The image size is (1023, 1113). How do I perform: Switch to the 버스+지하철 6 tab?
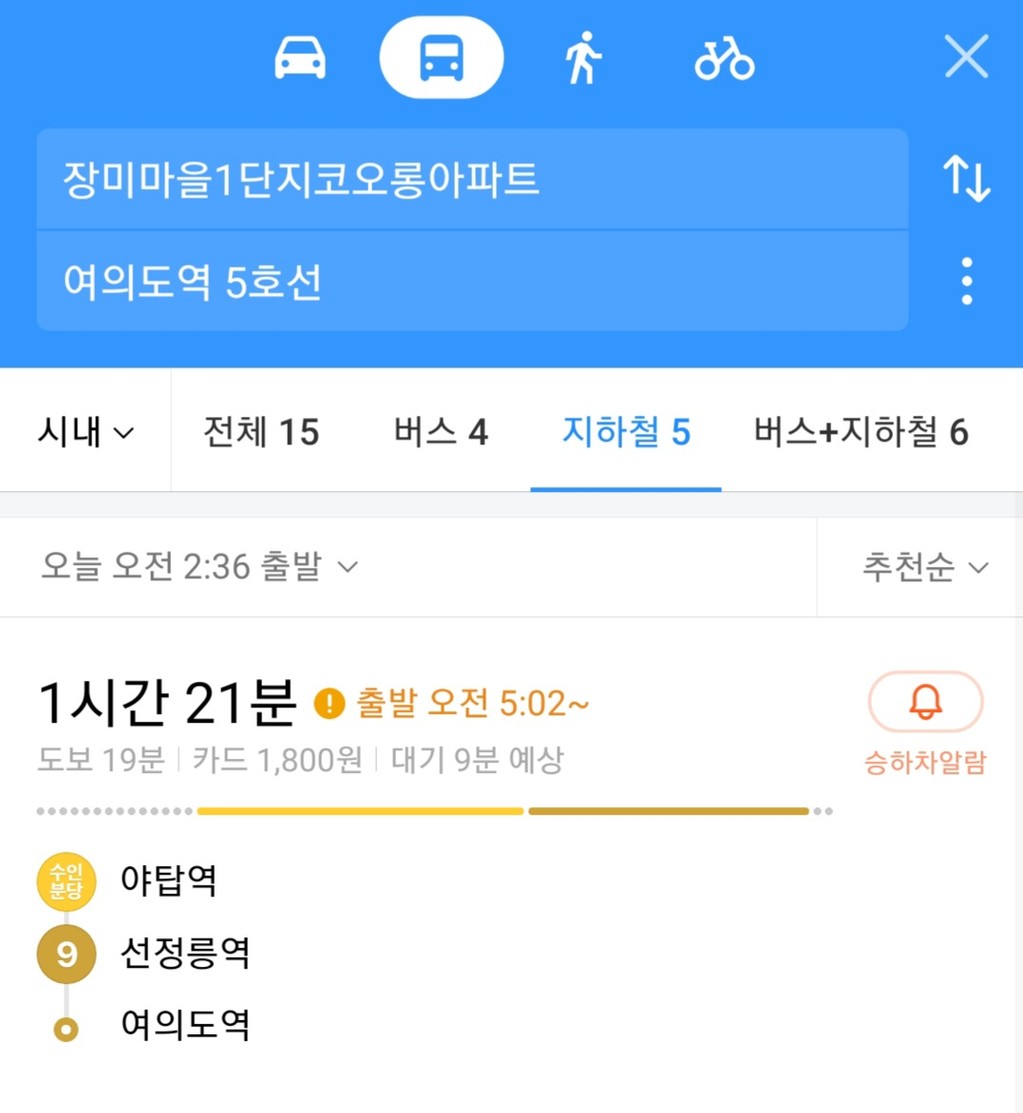point(861,432)
